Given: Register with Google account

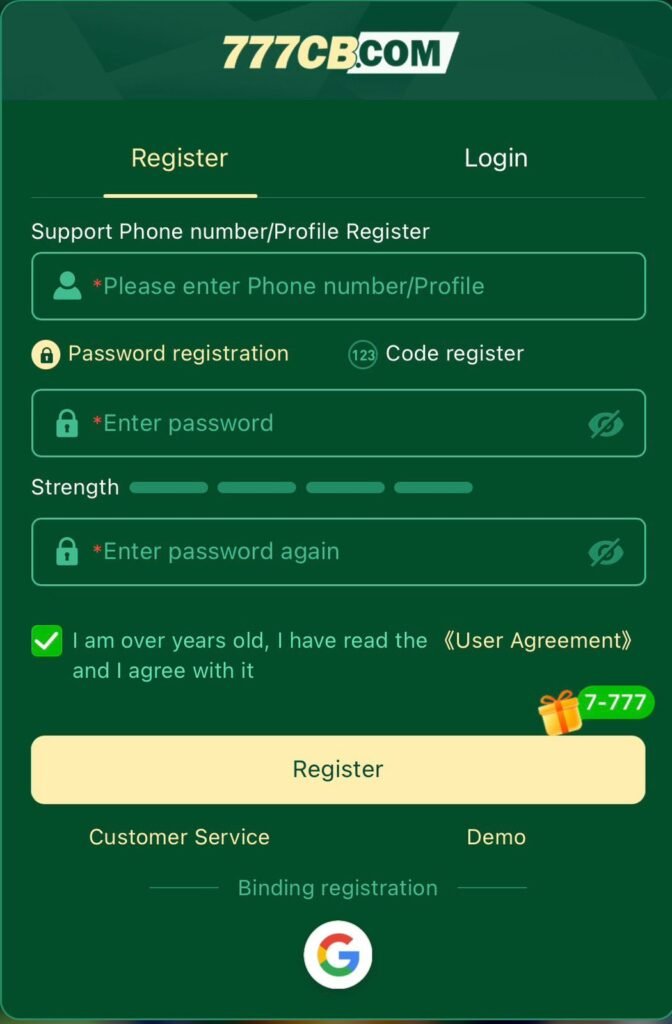Looking at the screenshot, I should coord(338,954).
